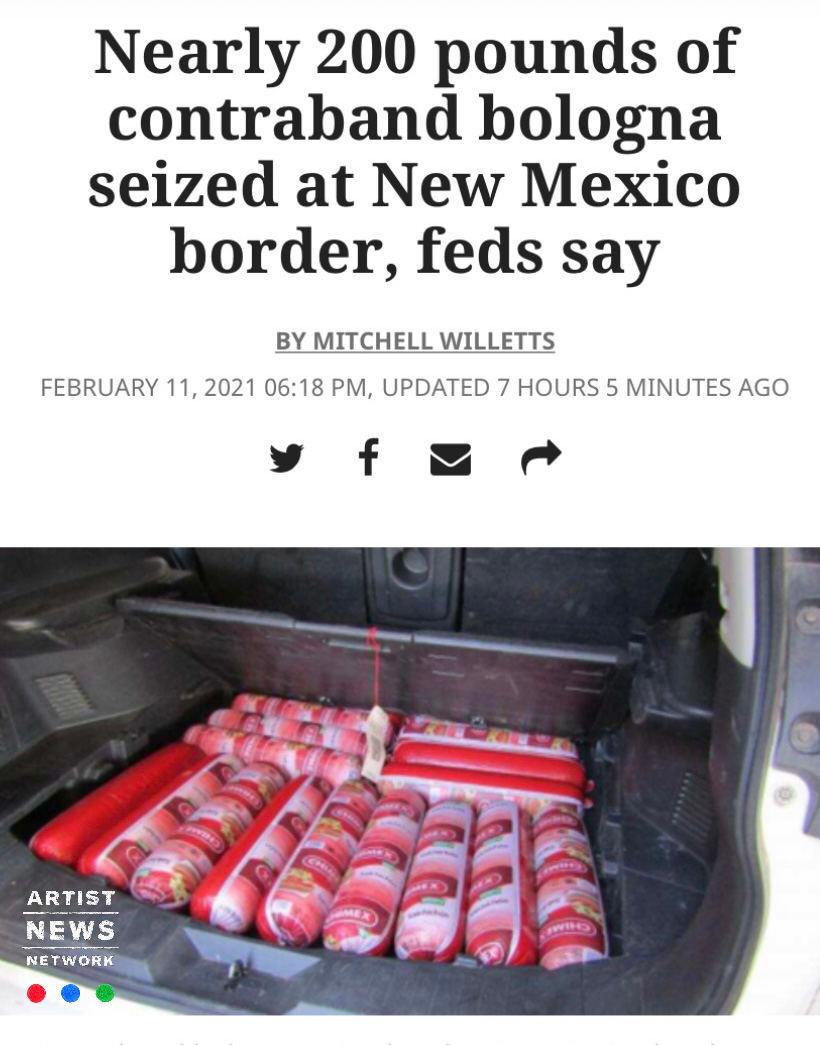Send the article by email
The width and height of the screenshot is (820, 1045).
point(450,459)
